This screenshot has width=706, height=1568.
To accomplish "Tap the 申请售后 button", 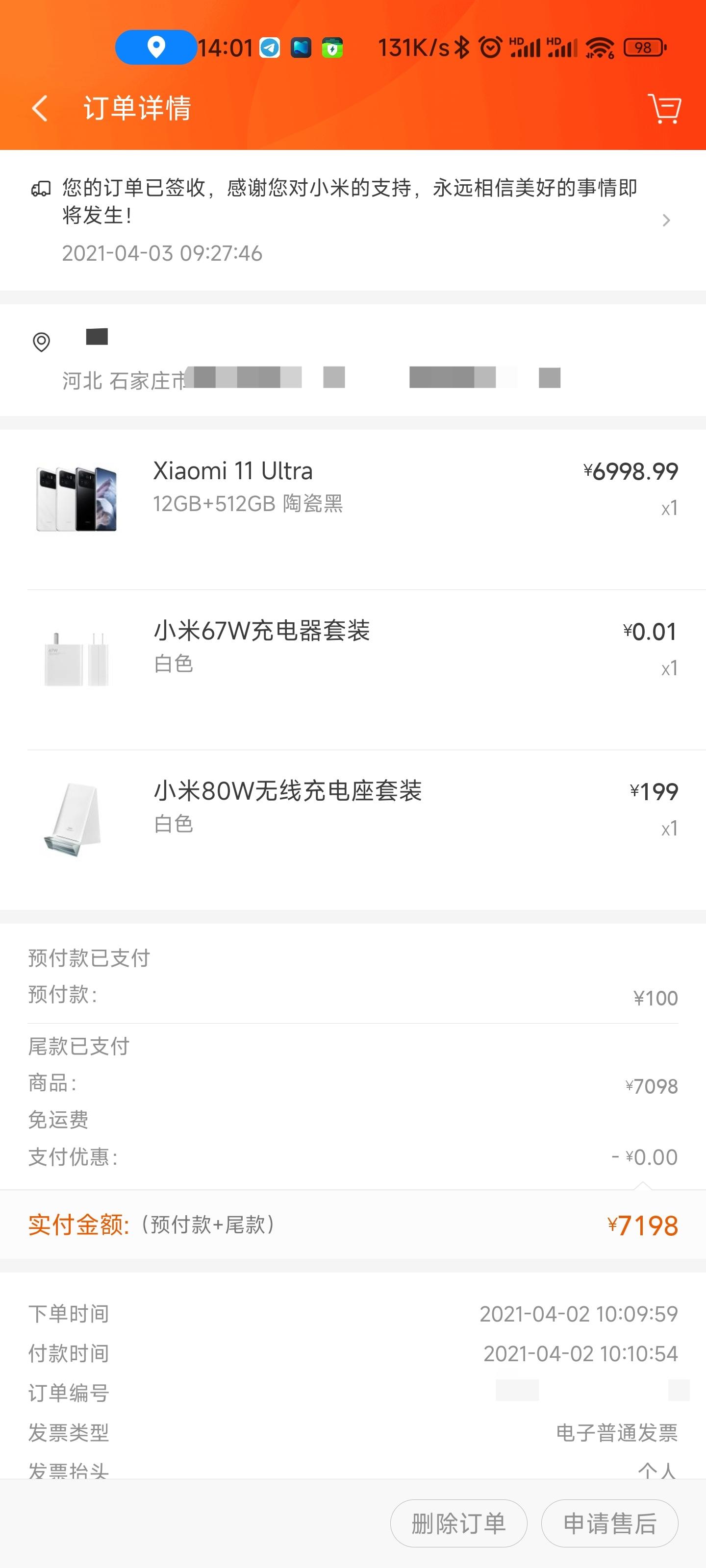I will click(x=609, y=1523).
